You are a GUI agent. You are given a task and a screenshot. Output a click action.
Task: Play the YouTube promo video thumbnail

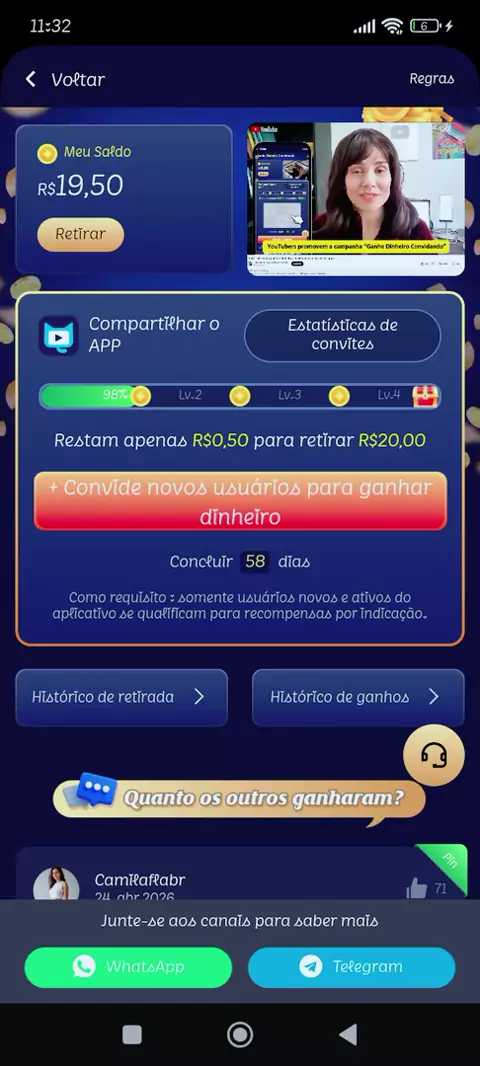point(356,199)
